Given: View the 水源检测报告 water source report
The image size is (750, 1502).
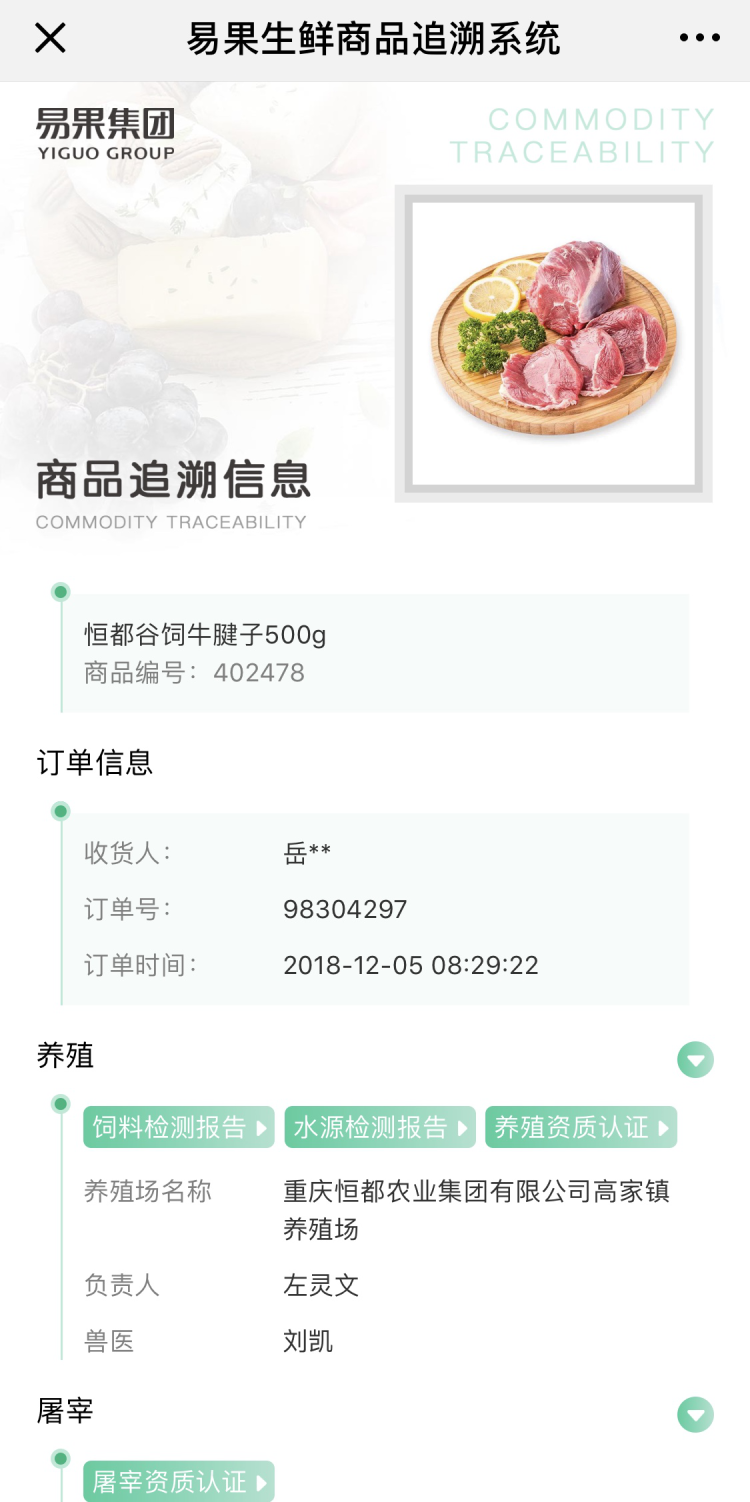Looking at the screenshot, I should click(x=380, y=1127).
